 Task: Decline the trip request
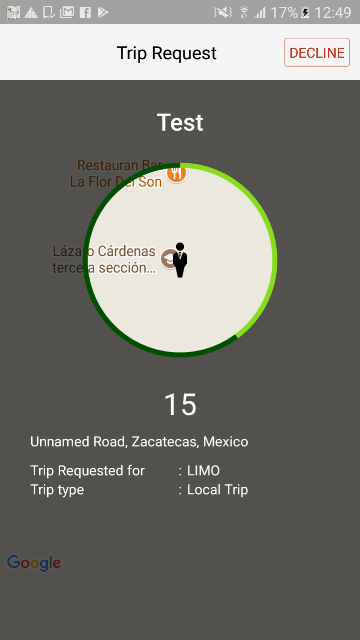pos(317,53)
